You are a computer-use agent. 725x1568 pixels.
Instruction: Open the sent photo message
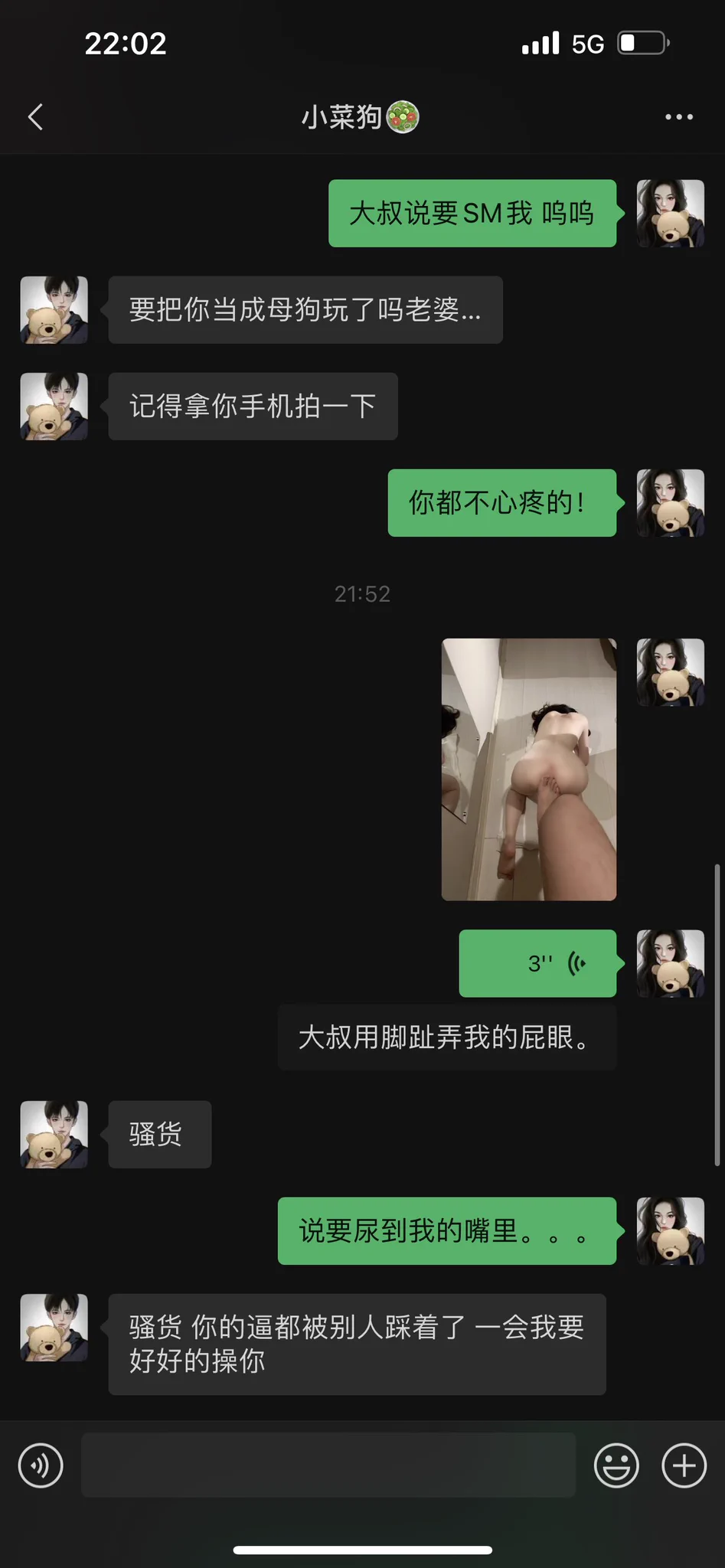coord(528,769)
